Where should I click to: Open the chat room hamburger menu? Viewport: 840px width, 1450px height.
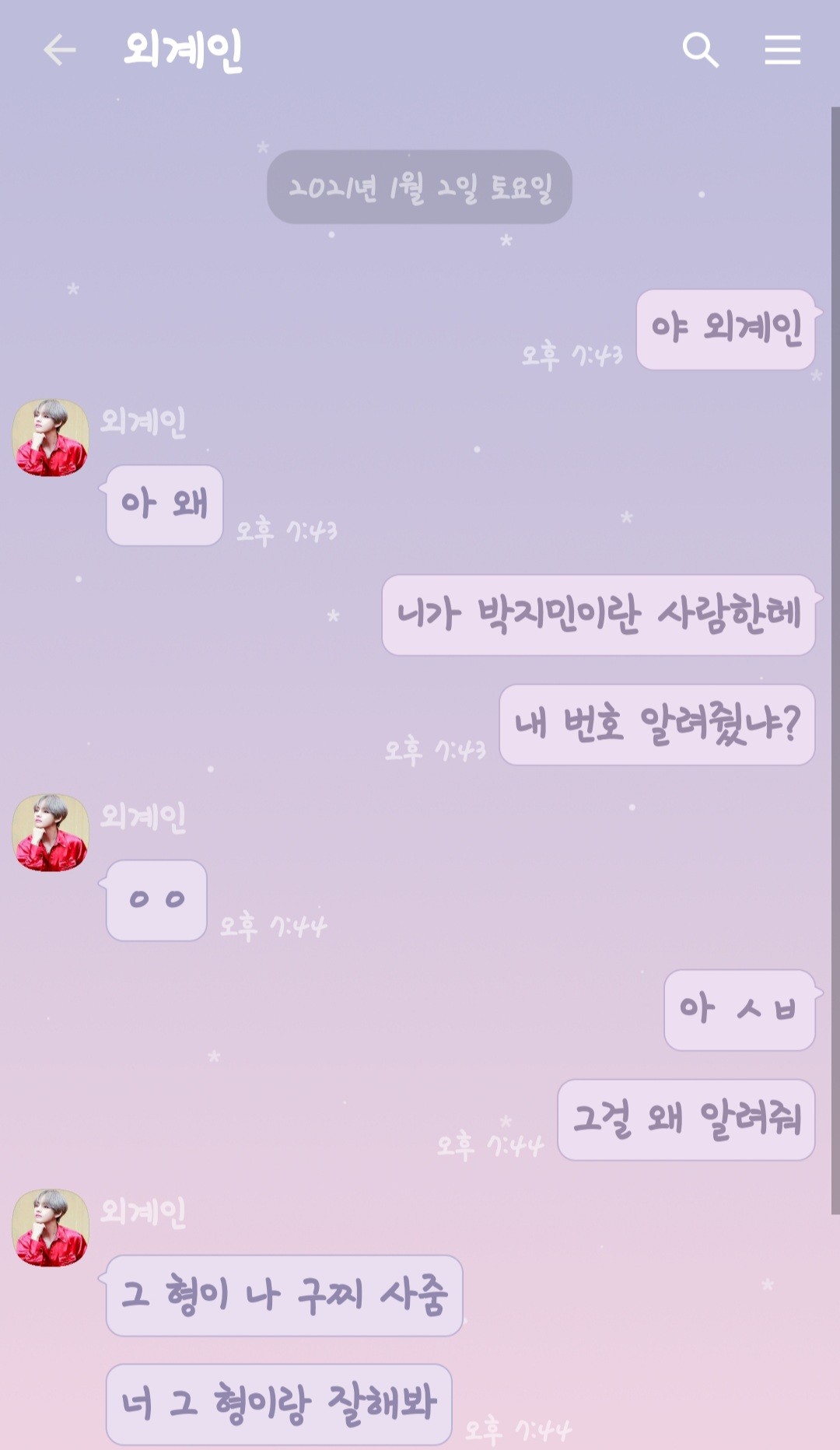click(782, 51)
